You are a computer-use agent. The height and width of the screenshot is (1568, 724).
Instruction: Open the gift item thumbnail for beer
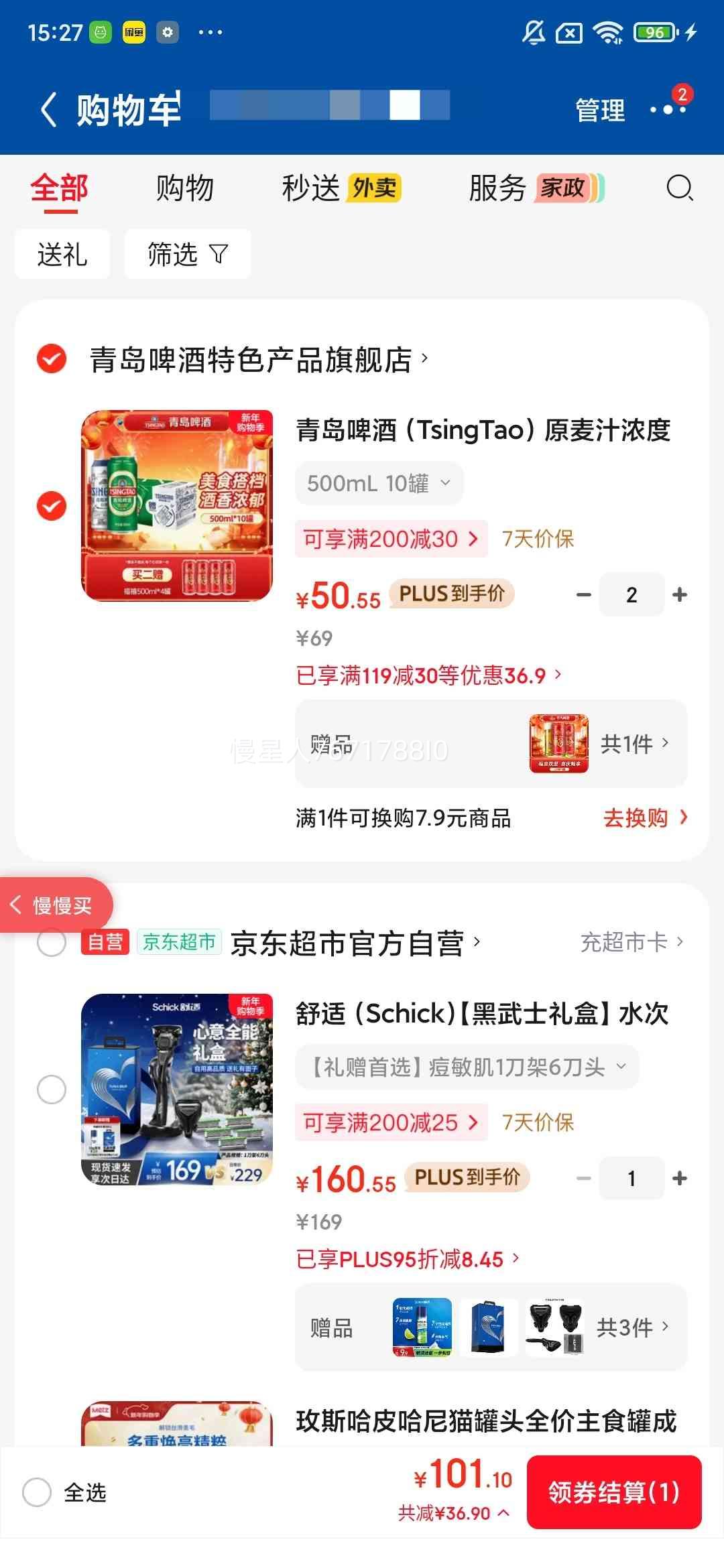(x=559, y=744)
